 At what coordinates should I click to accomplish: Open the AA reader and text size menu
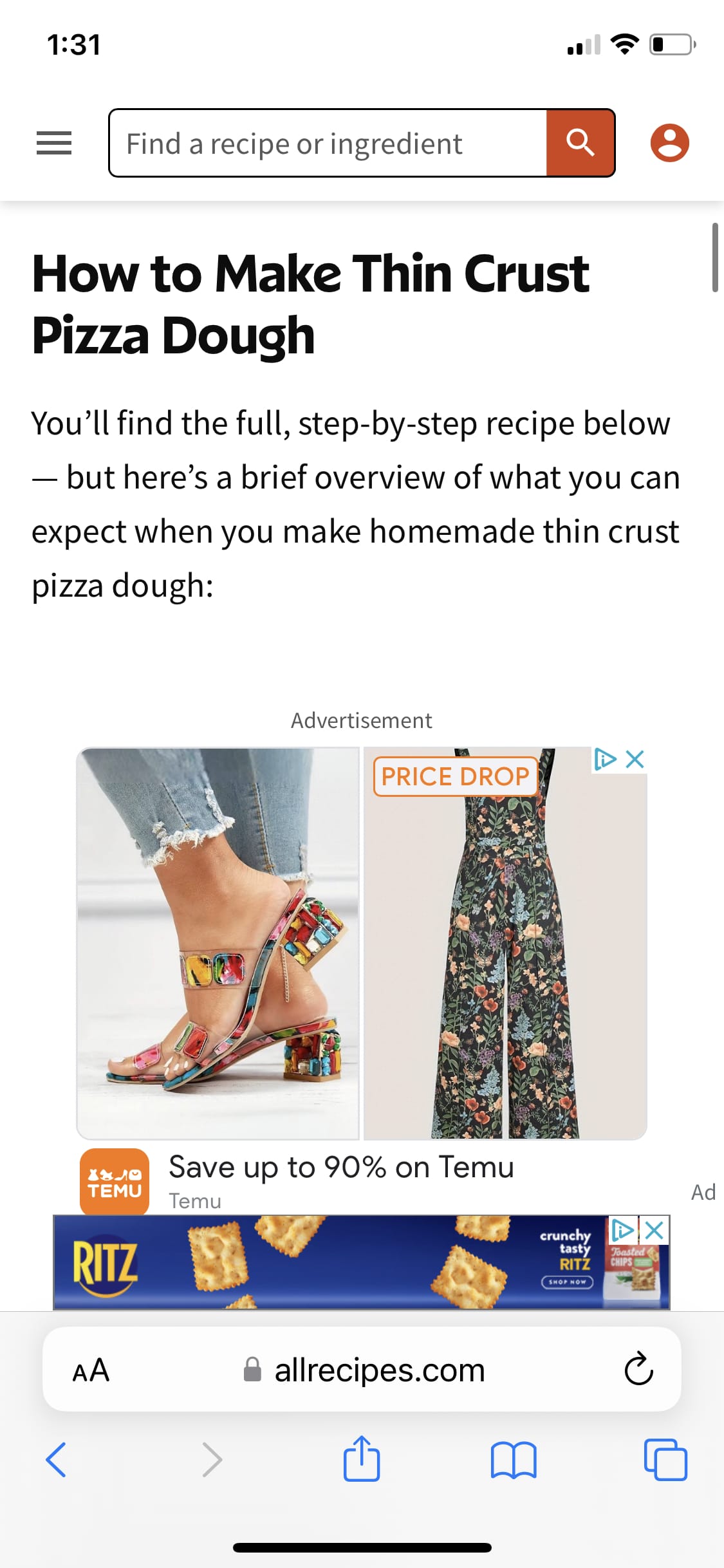(x=91, y=1370)
